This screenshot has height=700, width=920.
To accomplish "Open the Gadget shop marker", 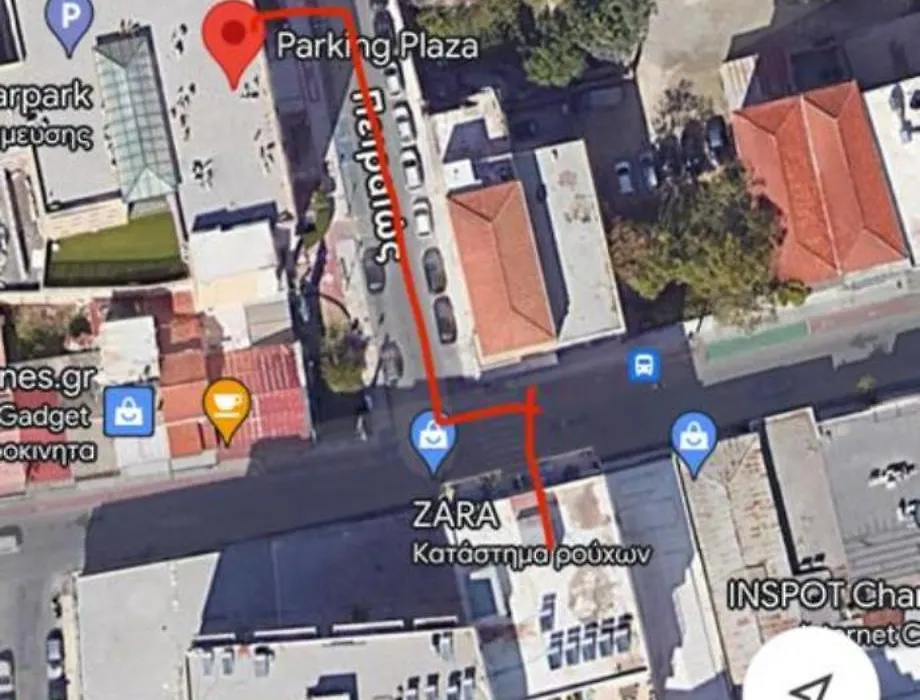I will pos(129,410).
